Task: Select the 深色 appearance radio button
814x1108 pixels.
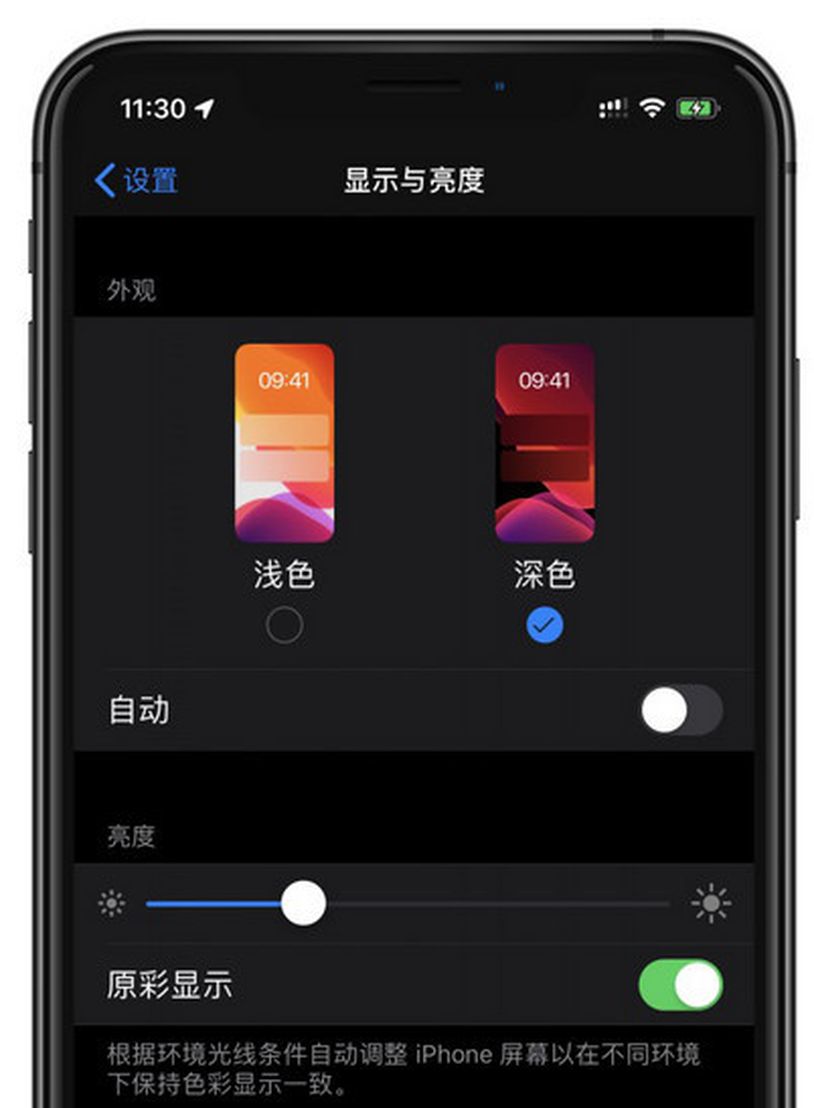Action: [x=544, y=626]
